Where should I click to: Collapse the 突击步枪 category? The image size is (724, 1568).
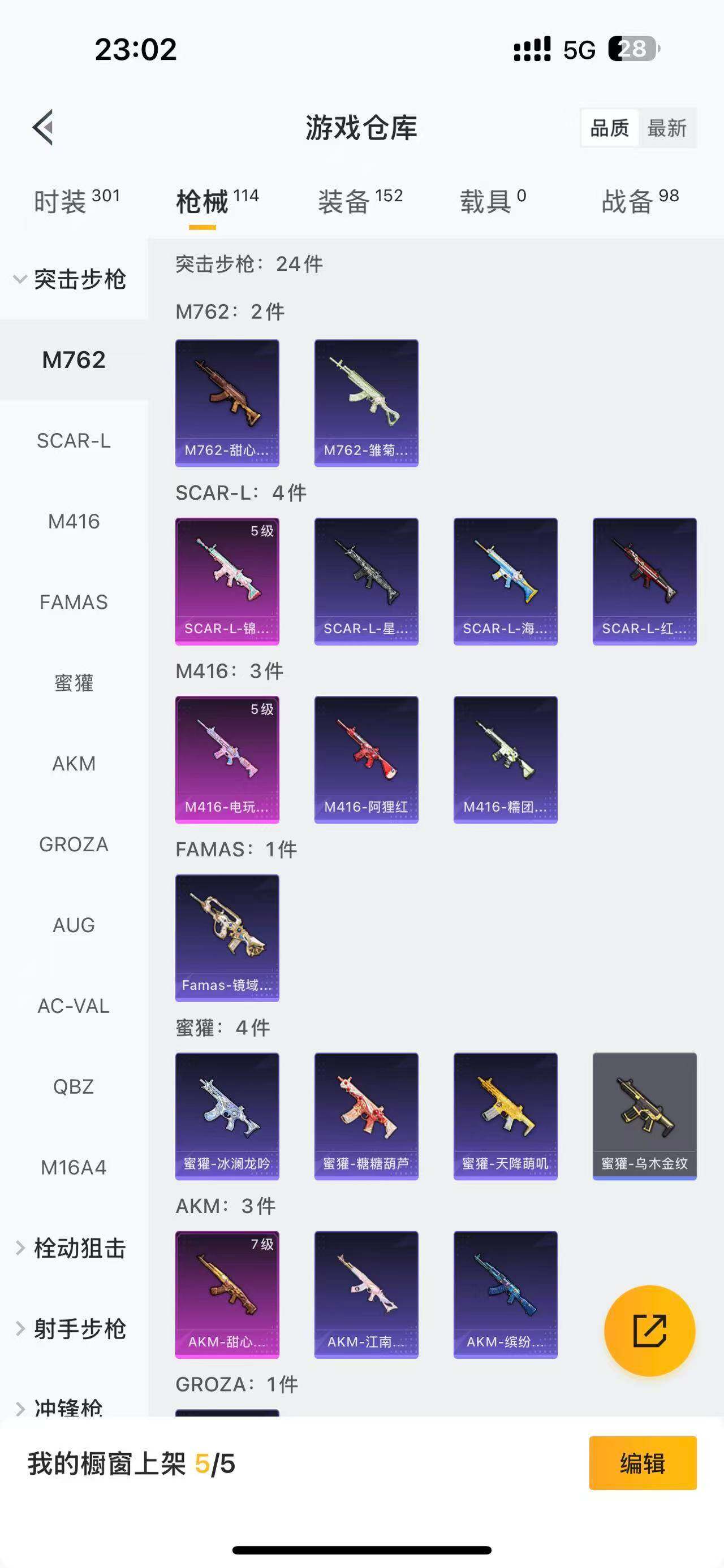pos(70,279)
